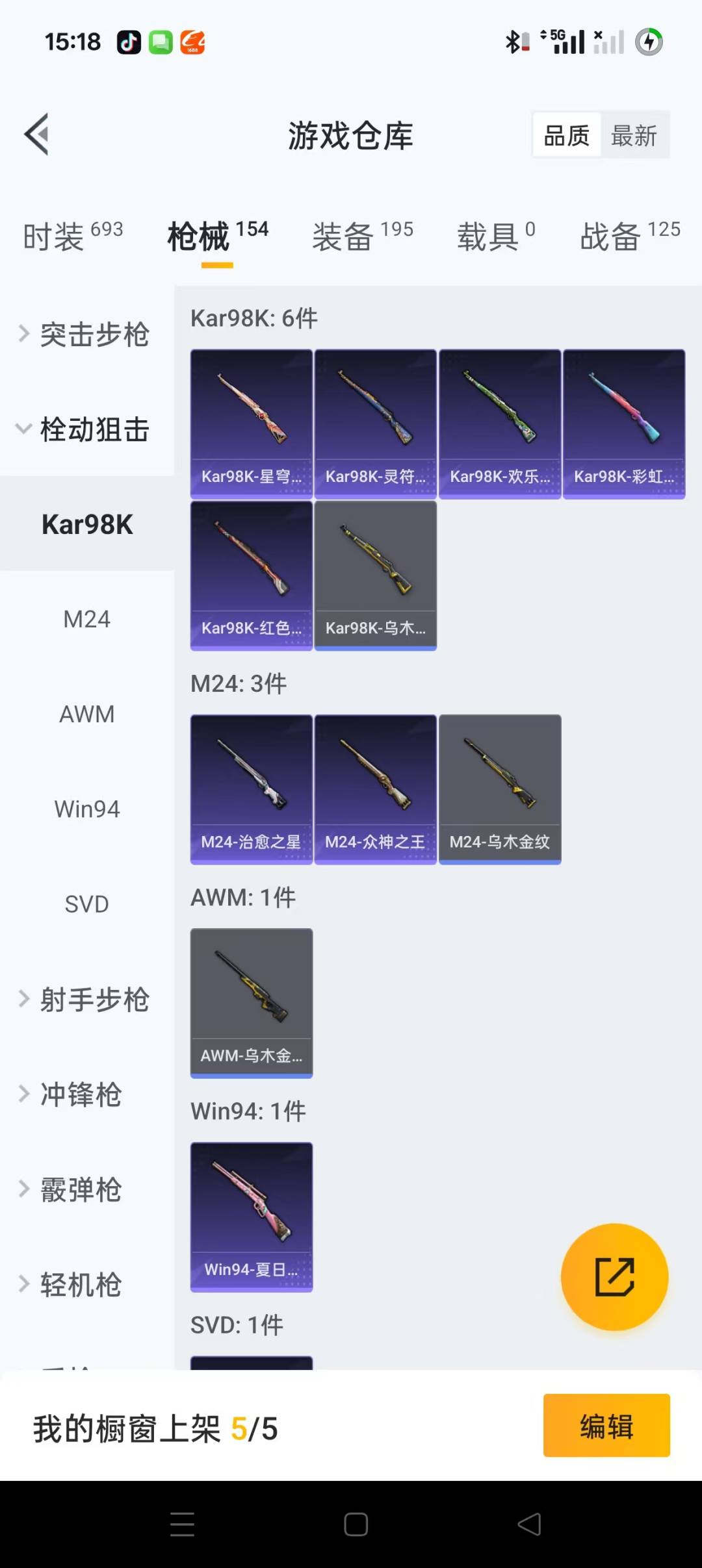Open the 战备 tab
The width and height of the screenshot is (702, 1568).
629,236
